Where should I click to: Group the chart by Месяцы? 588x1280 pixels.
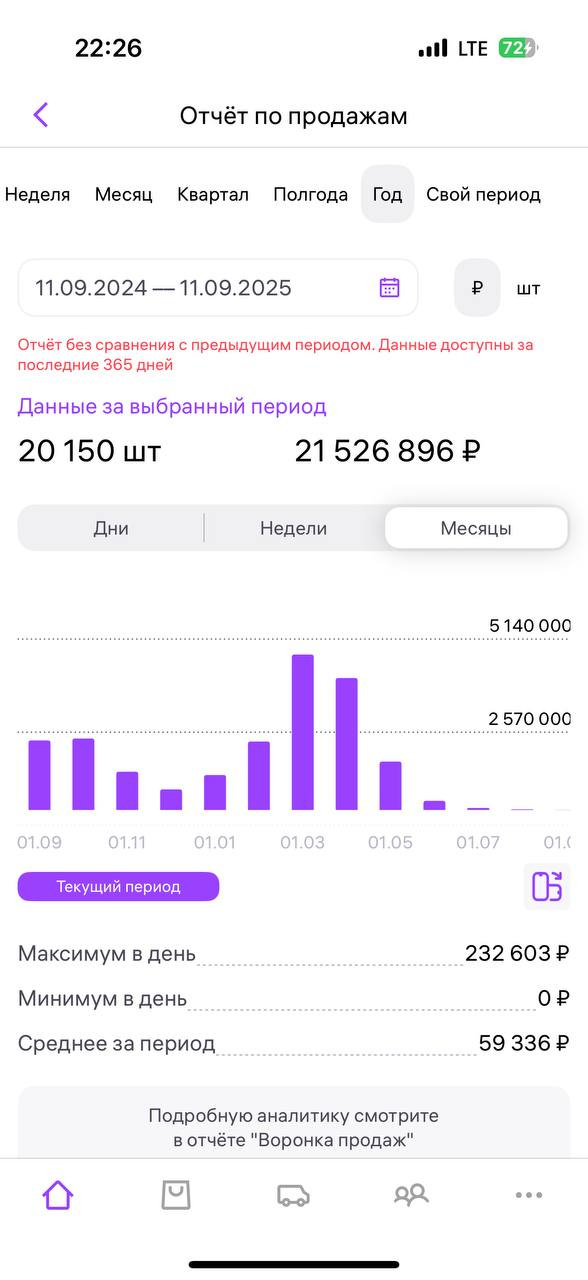pyautogui.click(x=476, y=528)
